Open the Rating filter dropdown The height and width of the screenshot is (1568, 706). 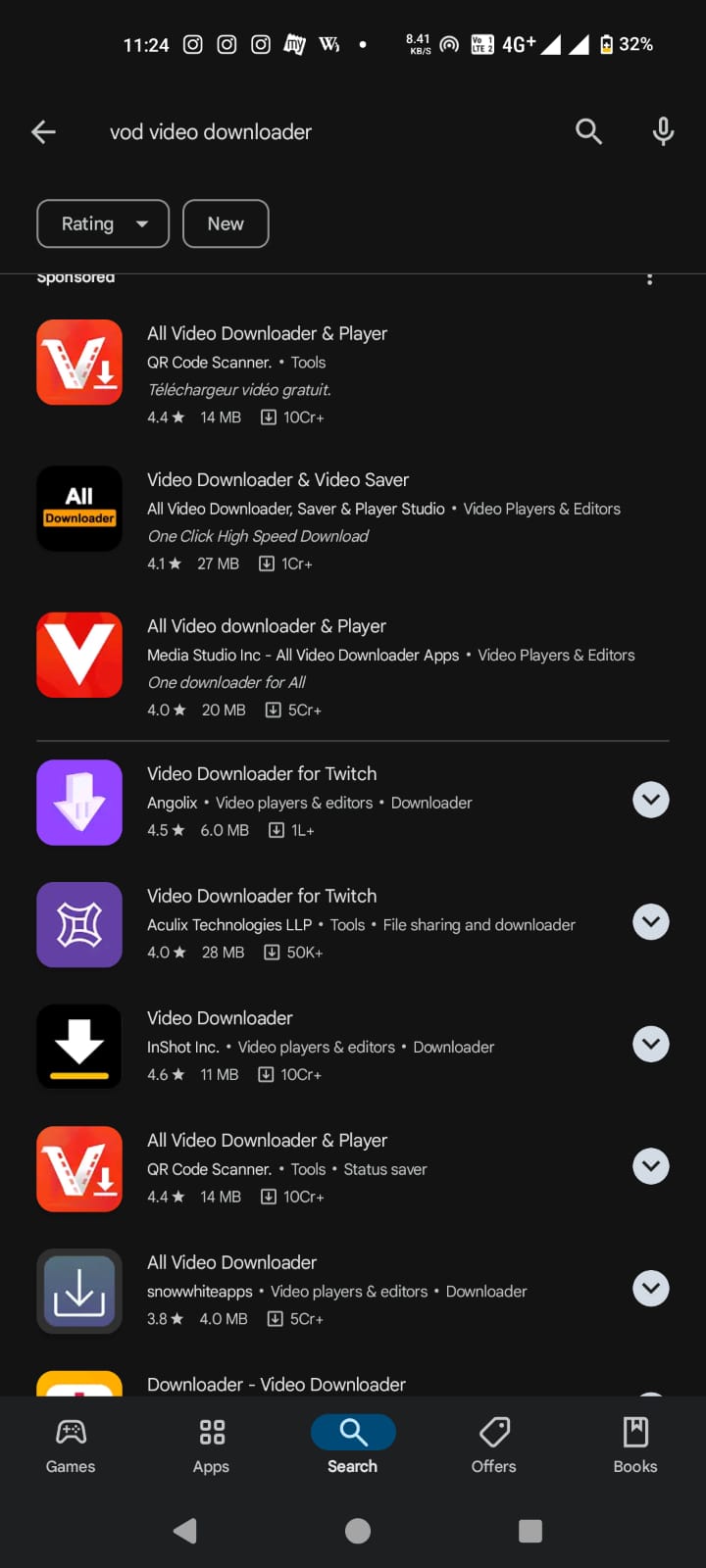[103, 223]
